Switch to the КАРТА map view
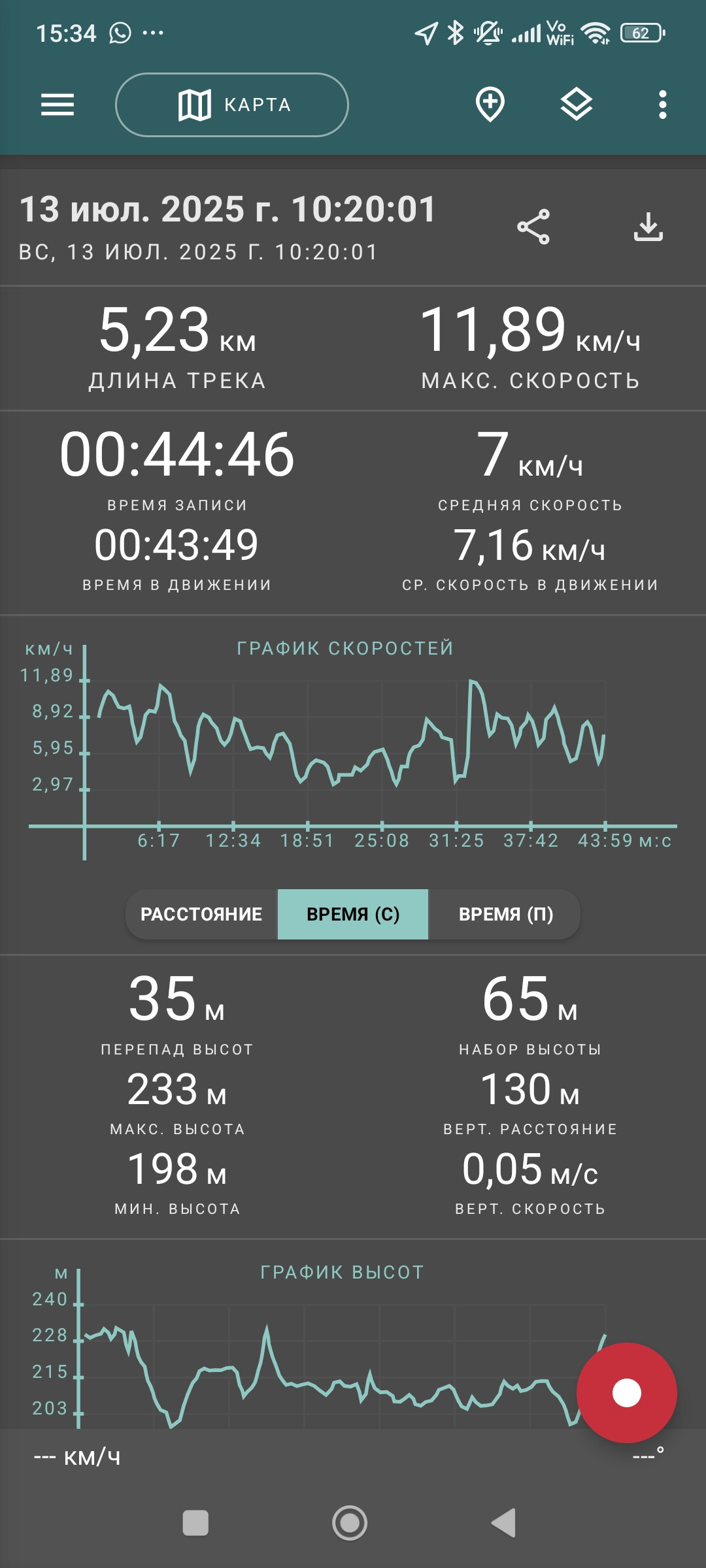 [x=232, y=105]
